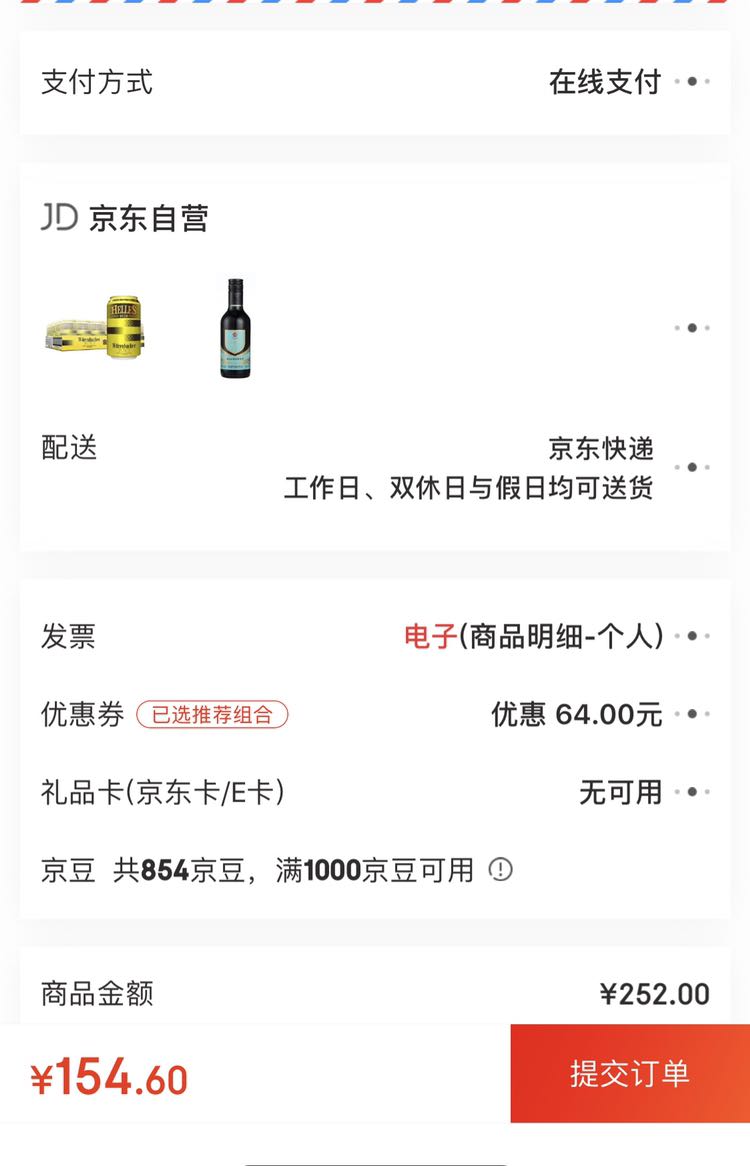750x1166 pixels.
Task: Click the JD 京东自营 store logo
Action: 130,220
